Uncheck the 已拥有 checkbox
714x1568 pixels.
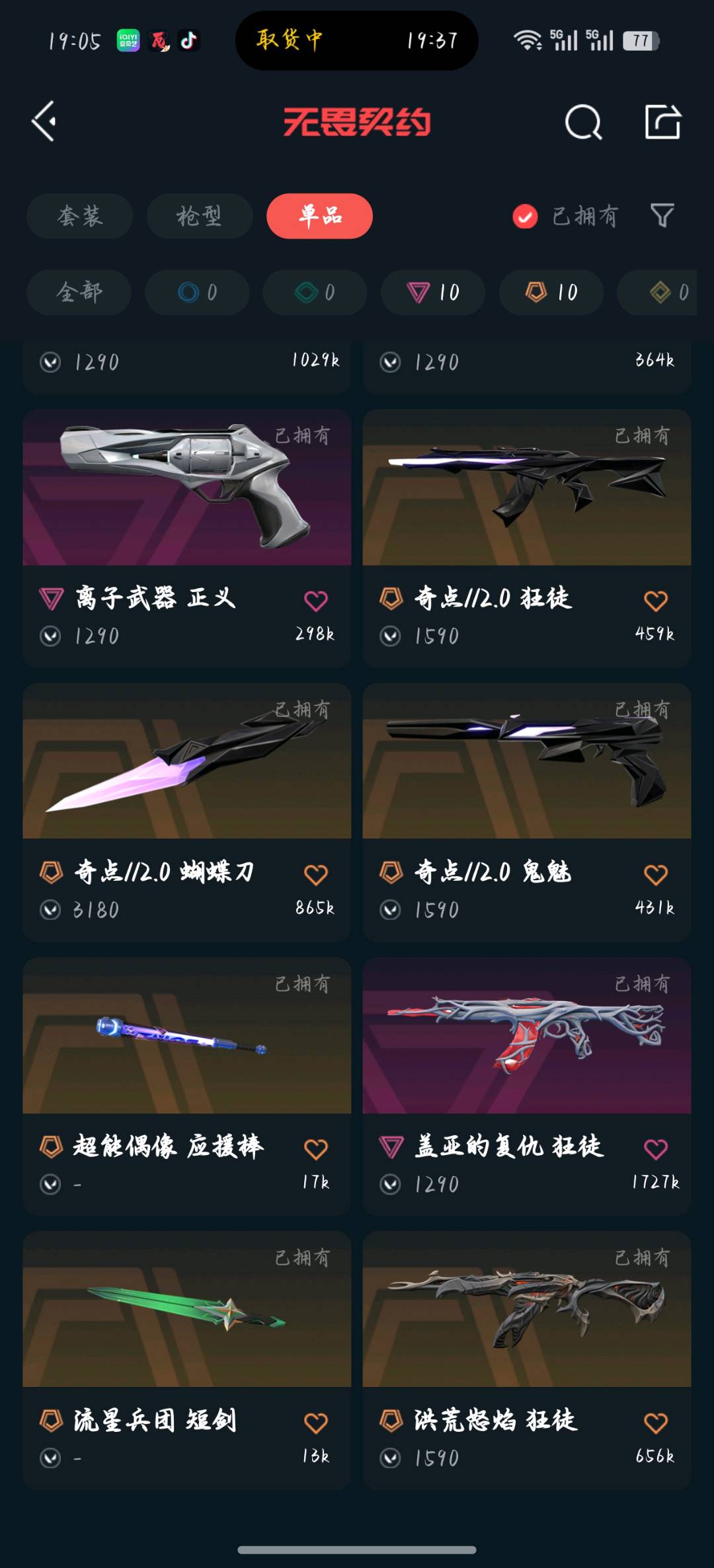(x=525, y=216)
